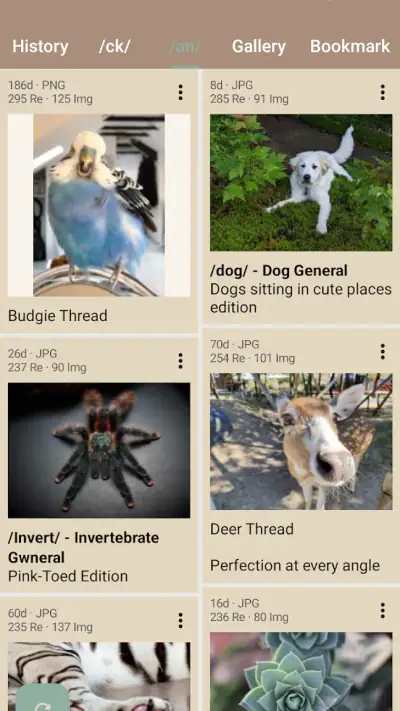Switch to the /ck/ board tab
400x711 pixels.
click(x=114, y=46)
